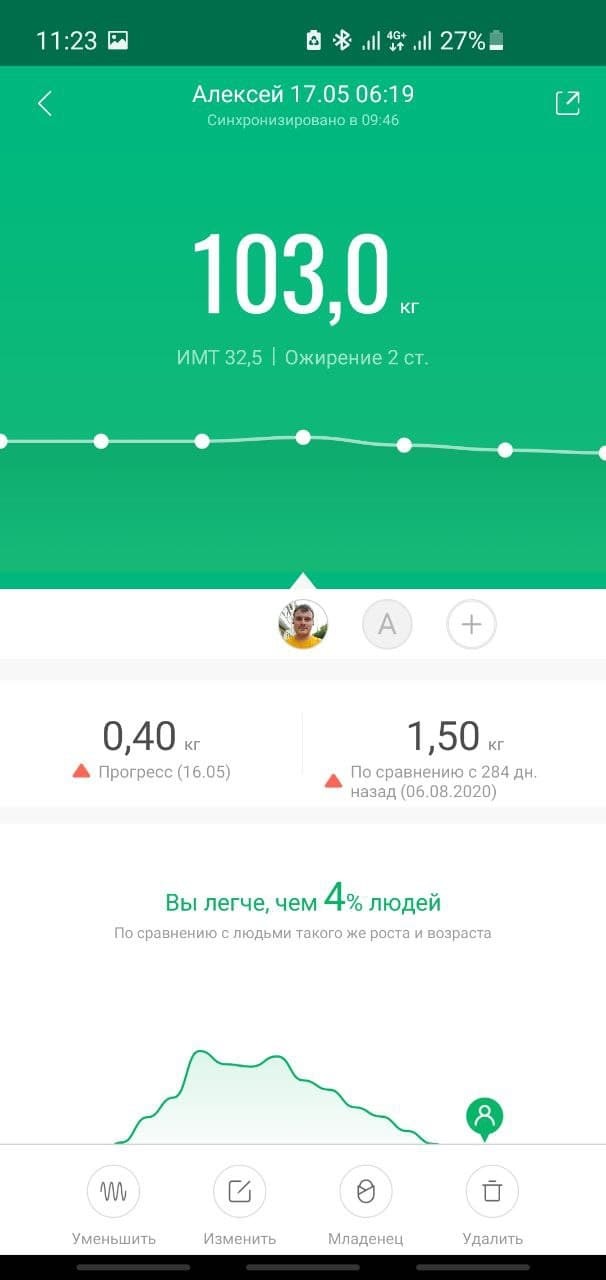
Task: Go back using the top arrow
Action: click(45, 103)
